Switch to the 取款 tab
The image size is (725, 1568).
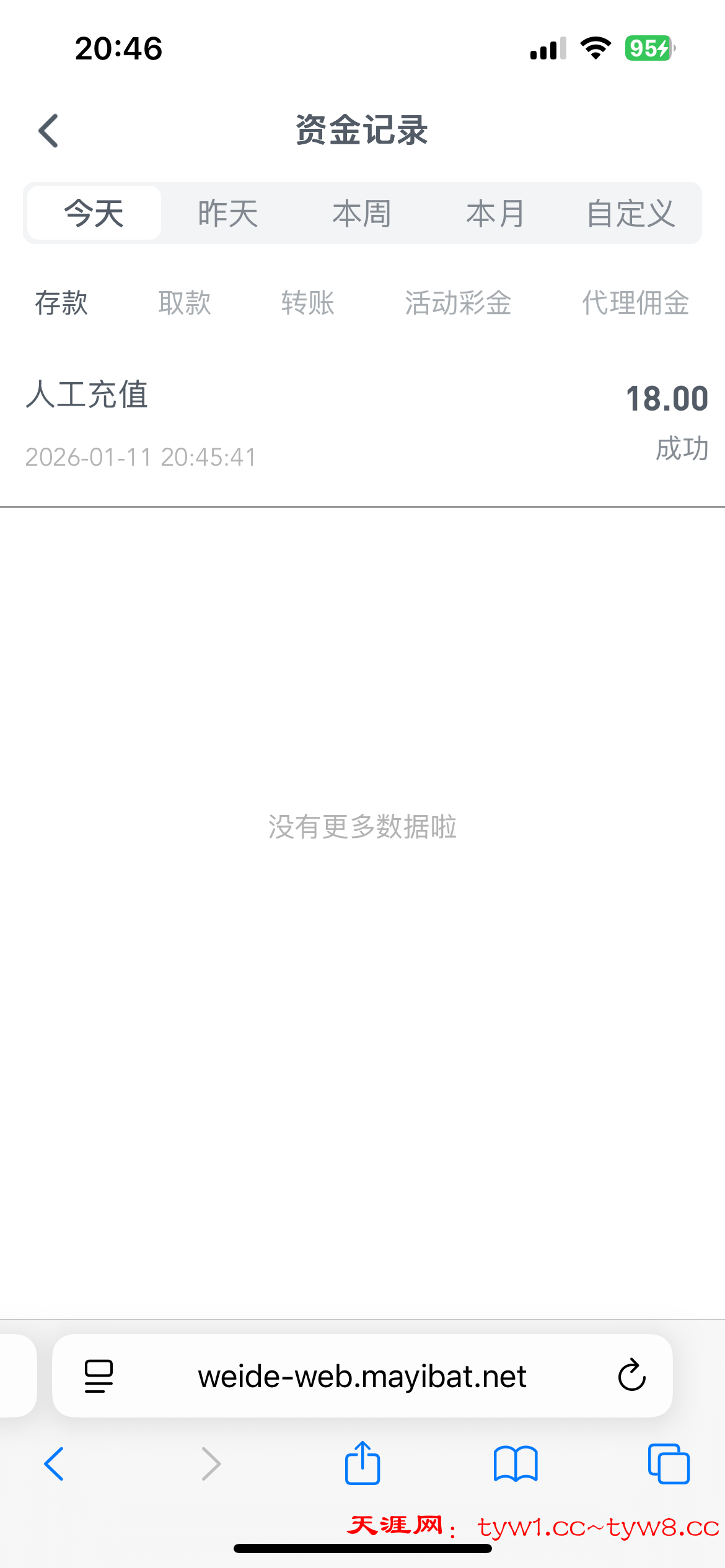[x=185, y=303]
